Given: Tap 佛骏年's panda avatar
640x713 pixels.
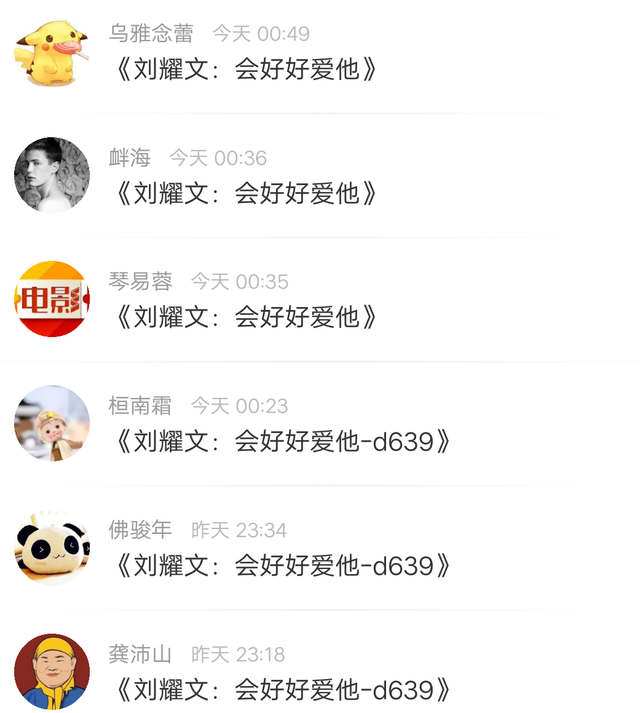Looking at the screenshot, I should point(52,547).
